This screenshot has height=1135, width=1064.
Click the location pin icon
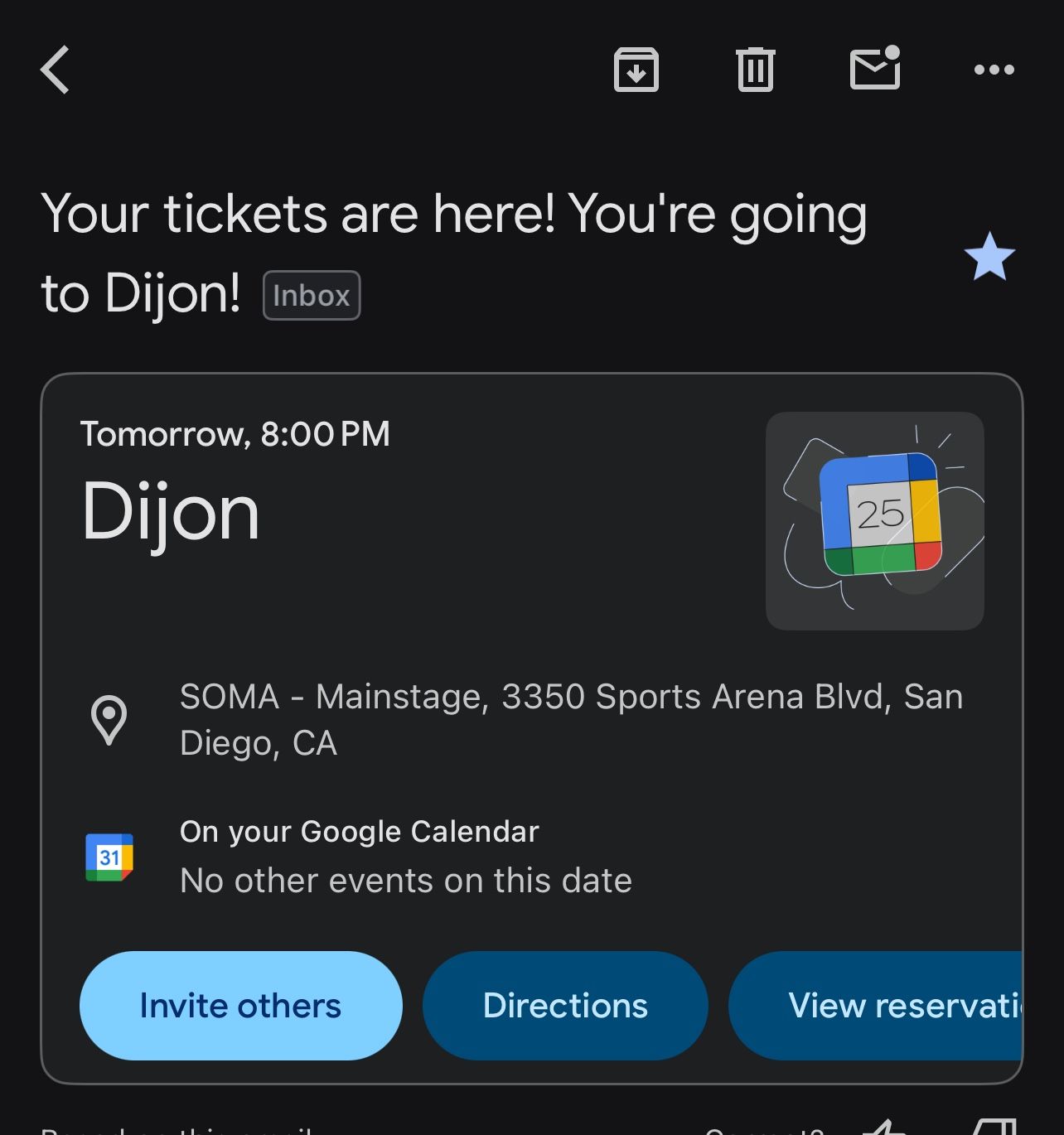109,719
